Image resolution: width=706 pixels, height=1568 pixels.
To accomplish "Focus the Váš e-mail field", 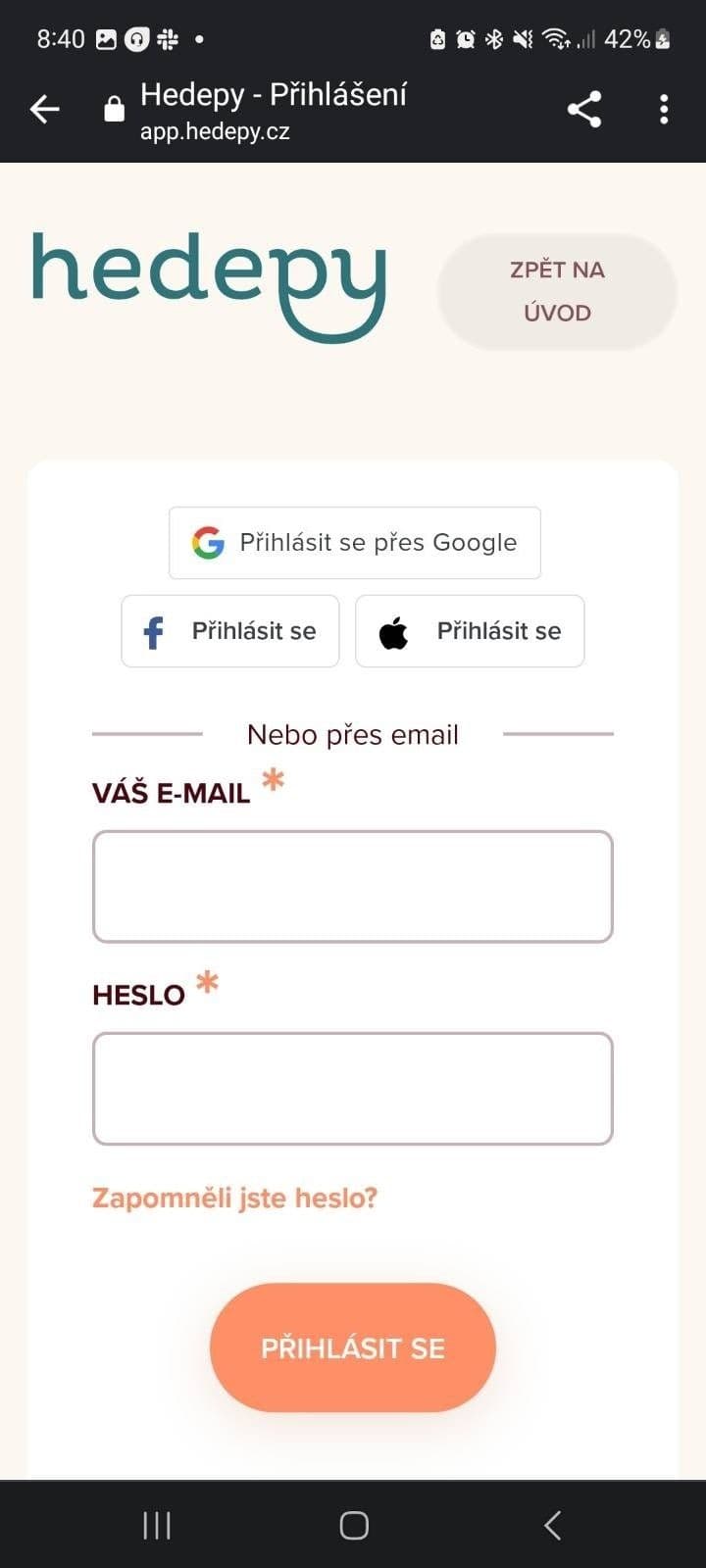I will coord(353,887).
